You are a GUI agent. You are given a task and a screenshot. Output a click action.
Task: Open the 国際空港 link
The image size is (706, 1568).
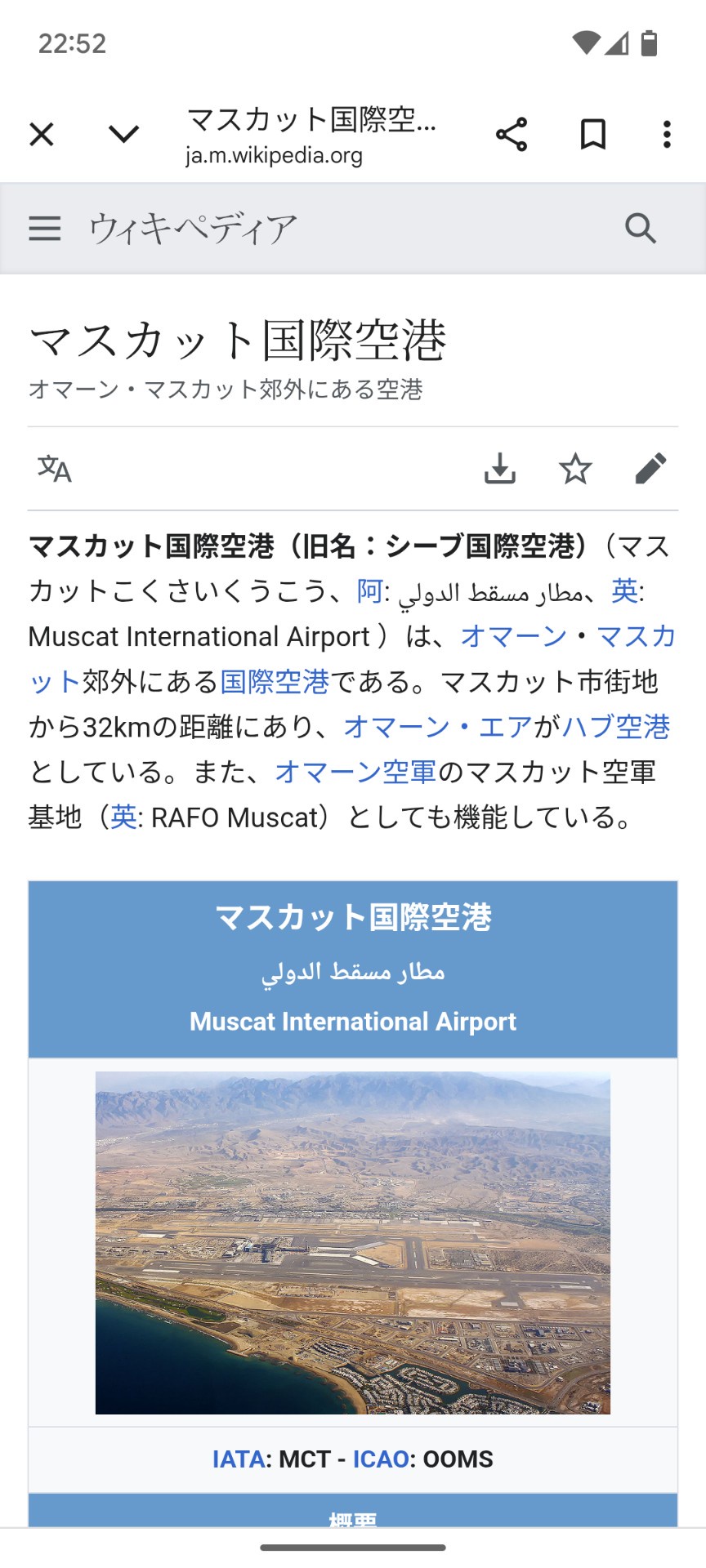275,681
